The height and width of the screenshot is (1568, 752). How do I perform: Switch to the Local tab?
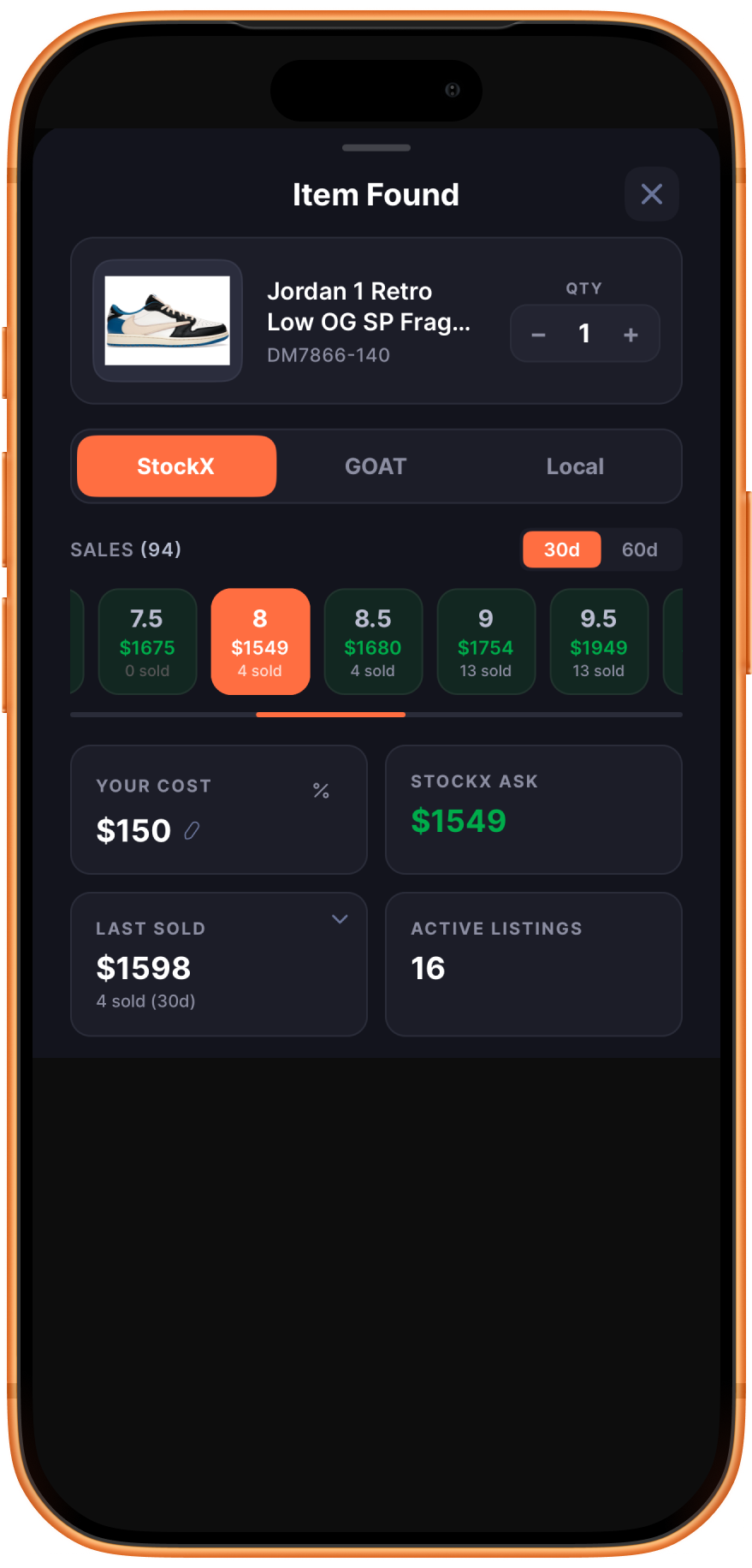coord(575,466)
